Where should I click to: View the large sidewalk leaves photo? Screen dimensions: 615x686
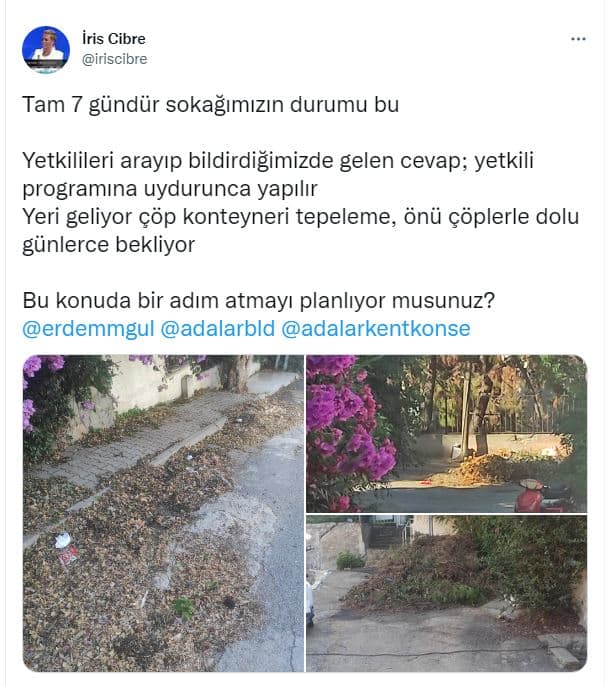pos(162,513)
